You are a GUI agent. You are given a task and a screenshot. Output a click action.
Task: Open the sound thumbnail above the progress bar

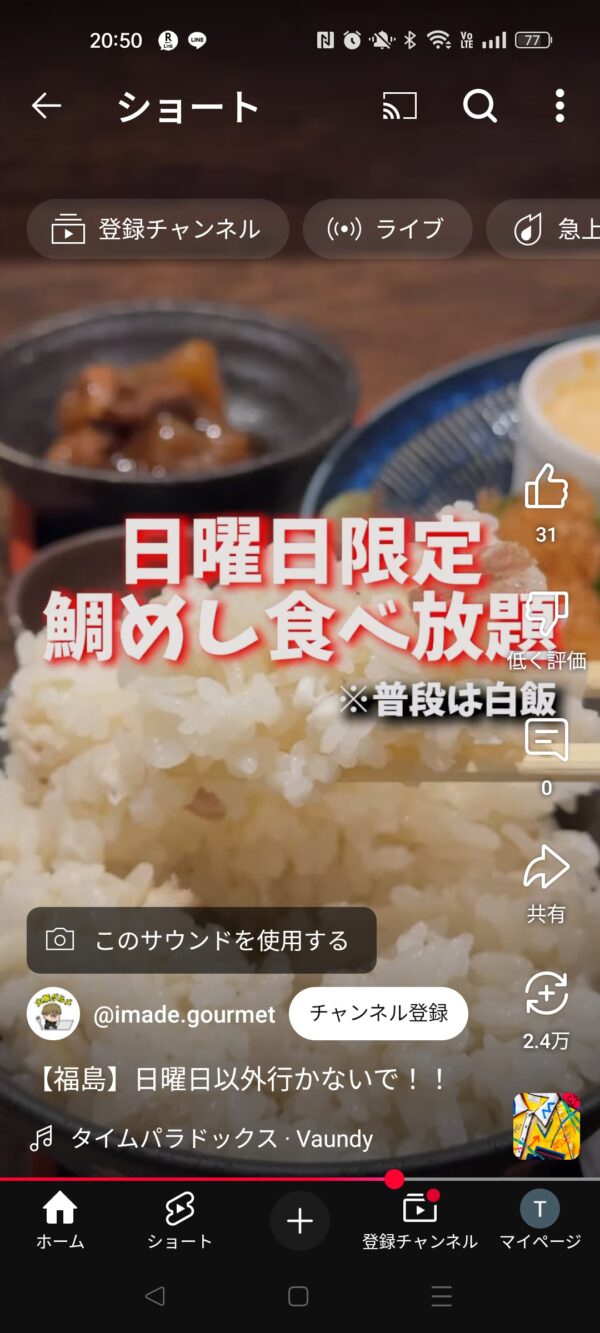(x=546, y=1125)
